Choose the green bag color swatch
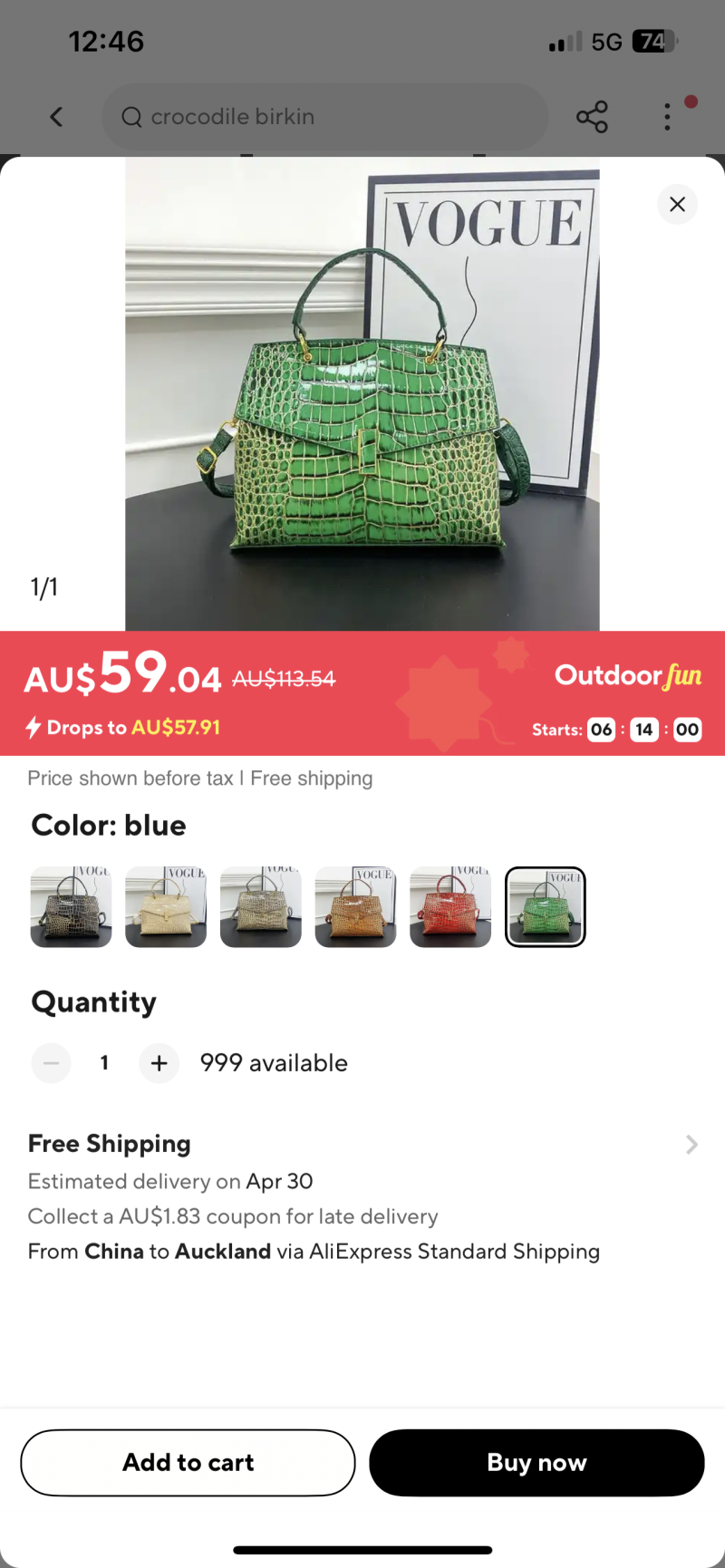 [545, 906]
